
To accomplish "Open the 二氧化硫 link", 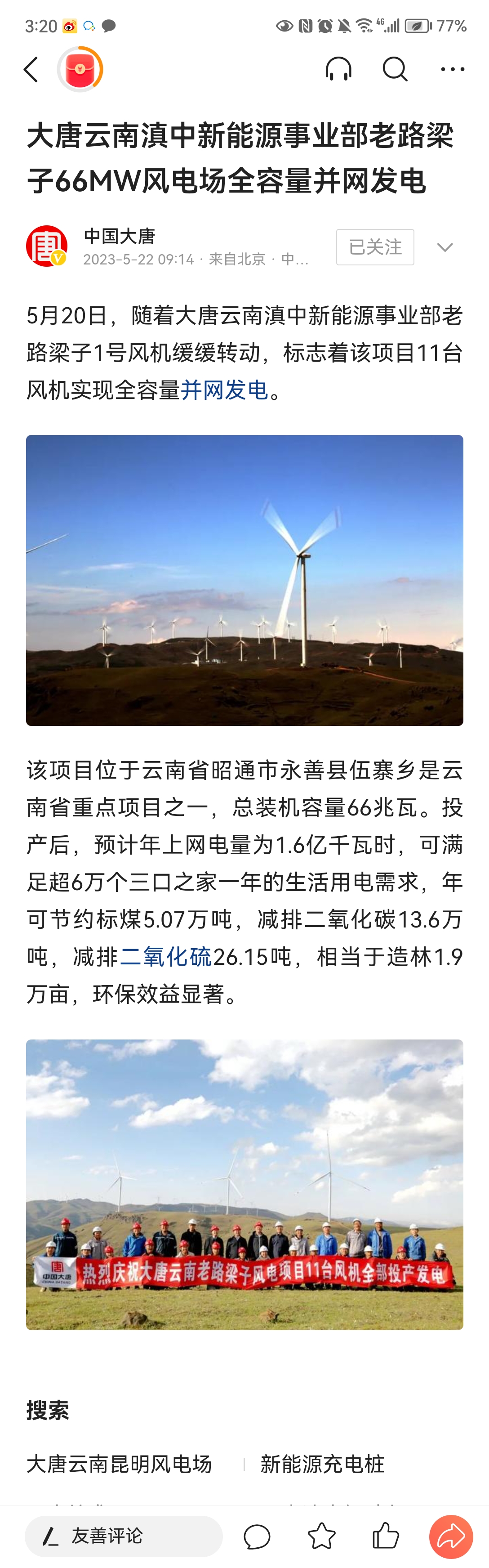I will 165,957.
